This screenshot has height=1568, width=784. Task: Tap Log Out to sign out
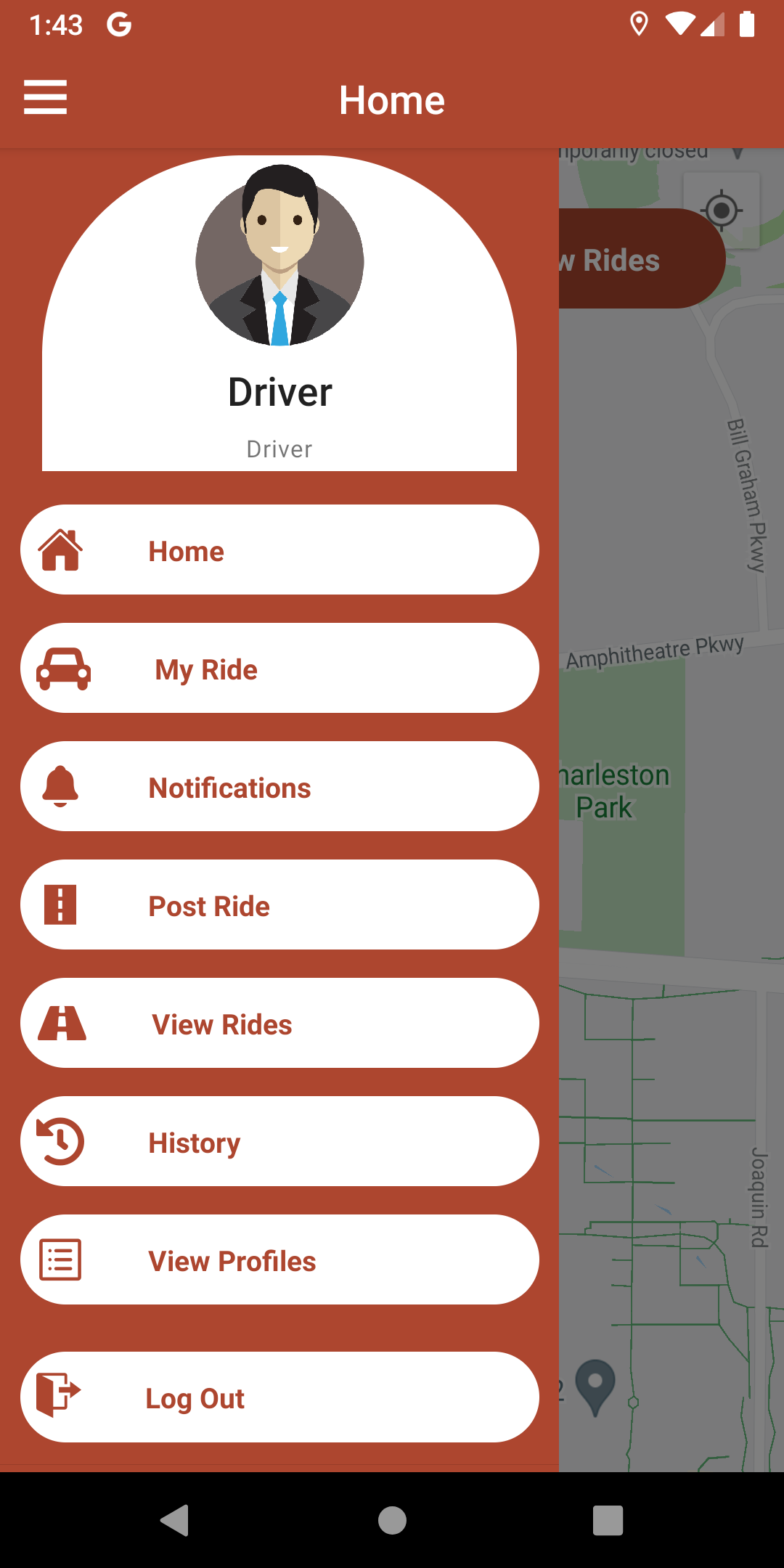click(278, 1396)
